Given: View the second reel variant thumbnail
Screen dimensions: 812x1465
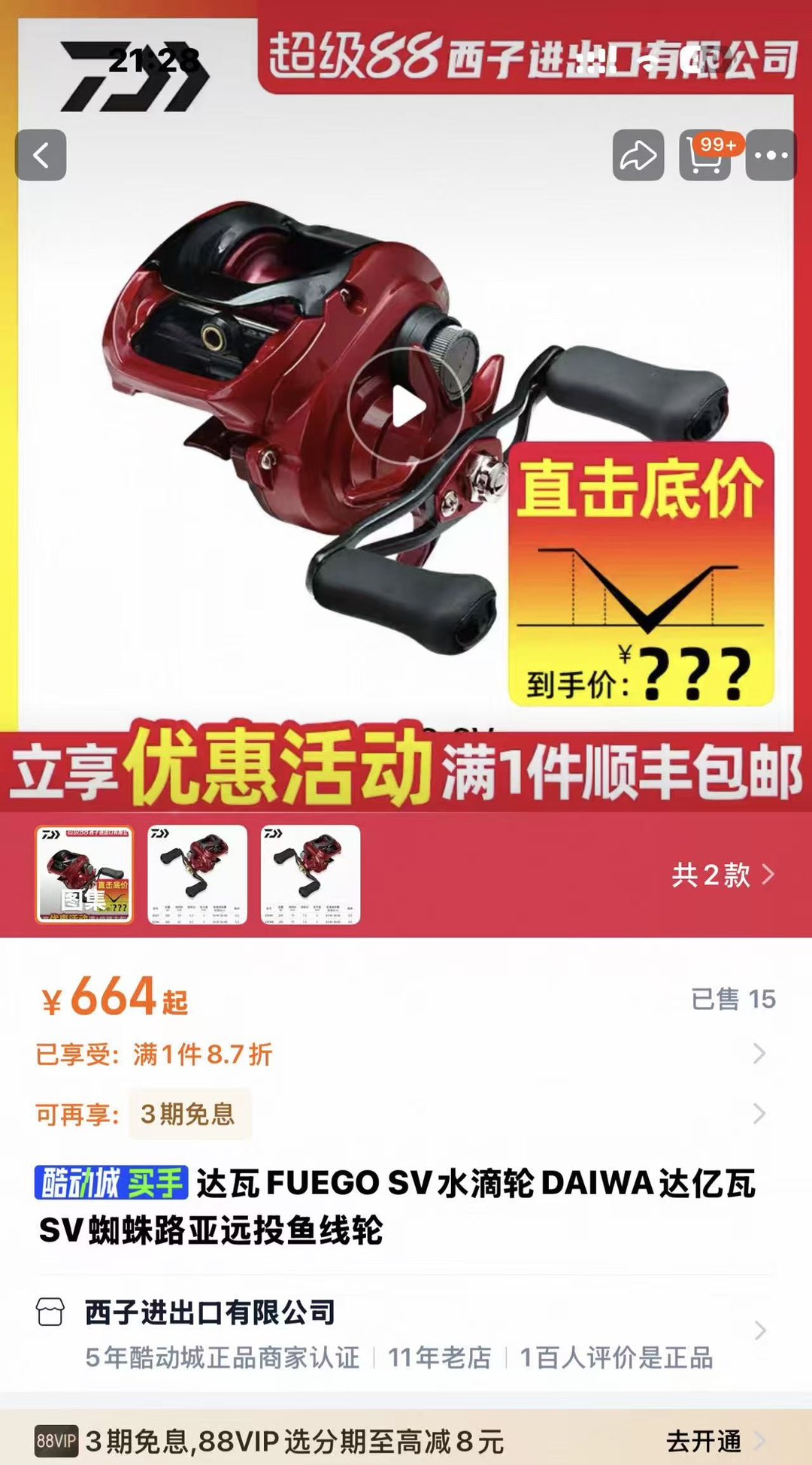Looking at the screenshot, I should point(197,875).
